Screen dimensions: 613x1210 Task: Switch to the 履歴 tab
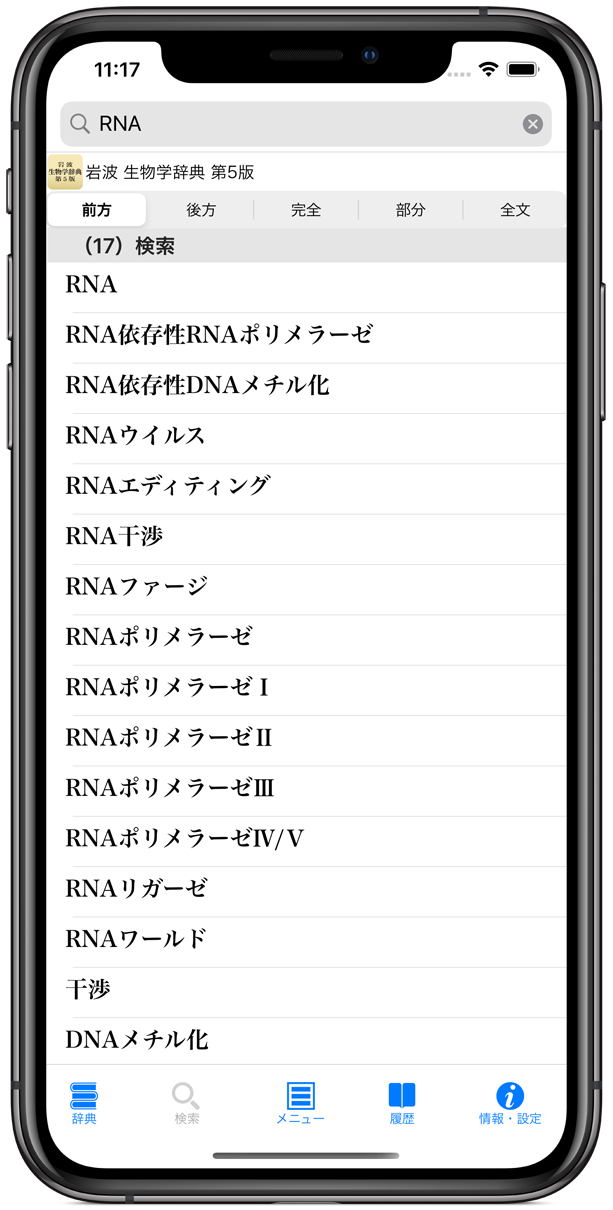click(402, 1103)
